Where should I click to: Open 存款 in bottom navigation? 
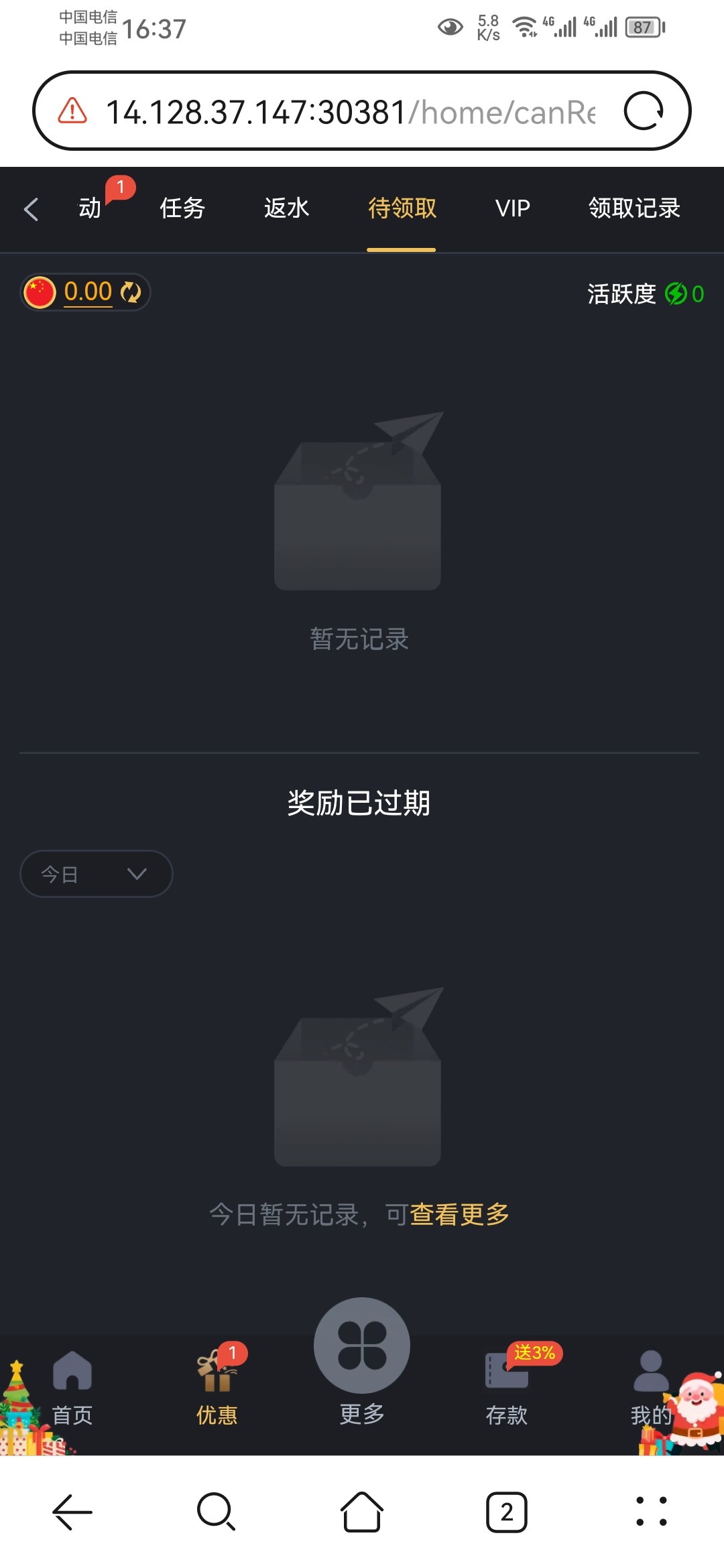pyautogui.click(x=506, y=1387)
